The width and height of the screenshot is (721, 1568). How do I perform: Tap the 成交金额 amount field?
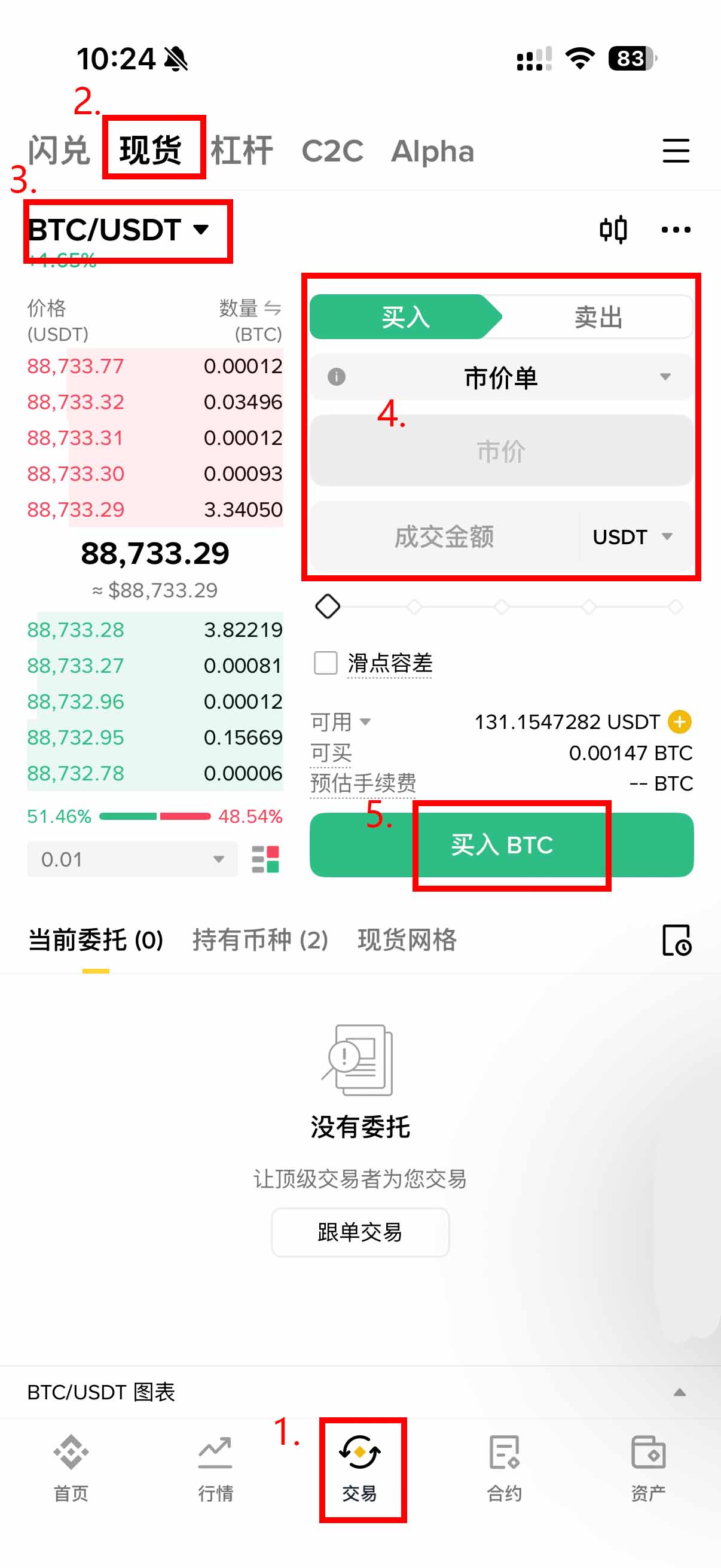pos(444,537)
